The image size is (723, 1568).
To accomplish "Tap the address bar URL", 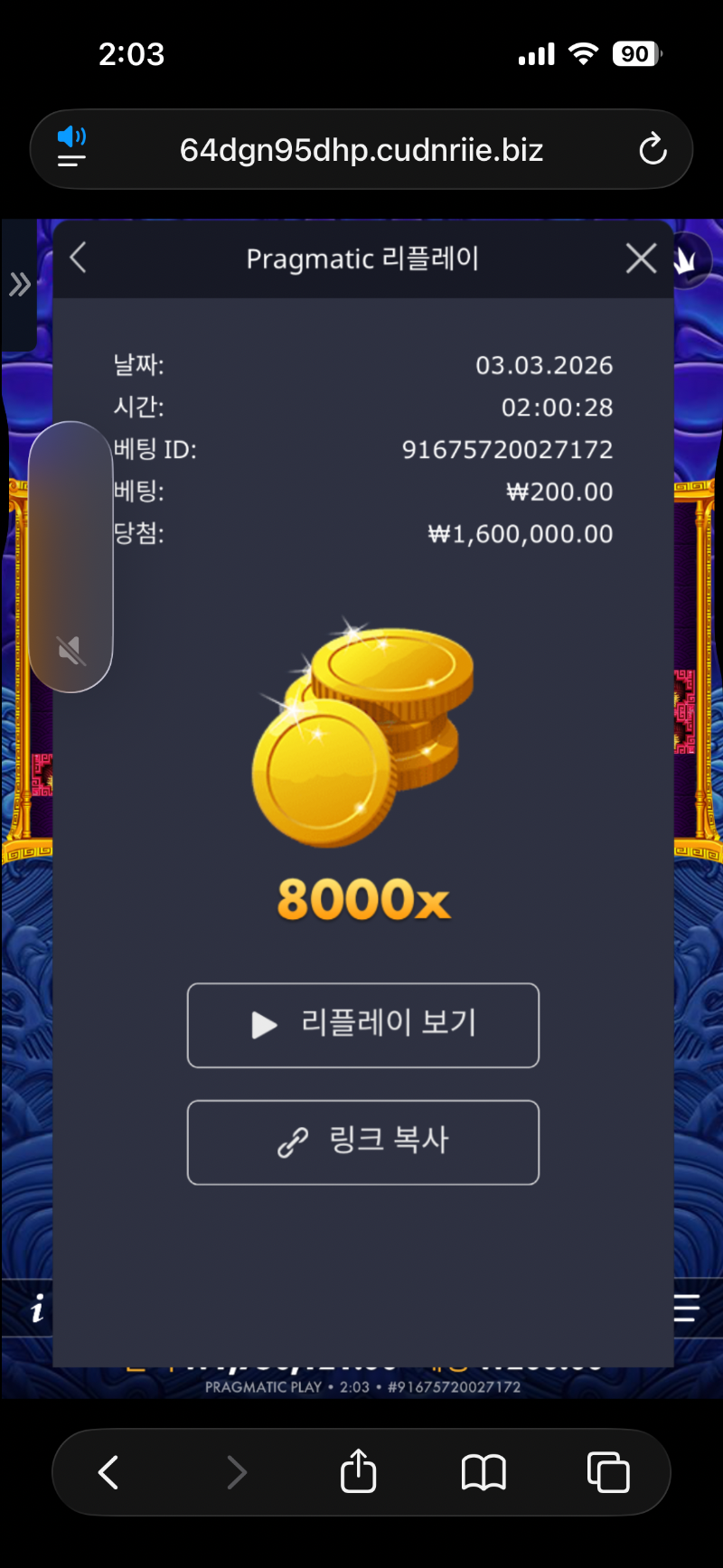I will [361, 149].
